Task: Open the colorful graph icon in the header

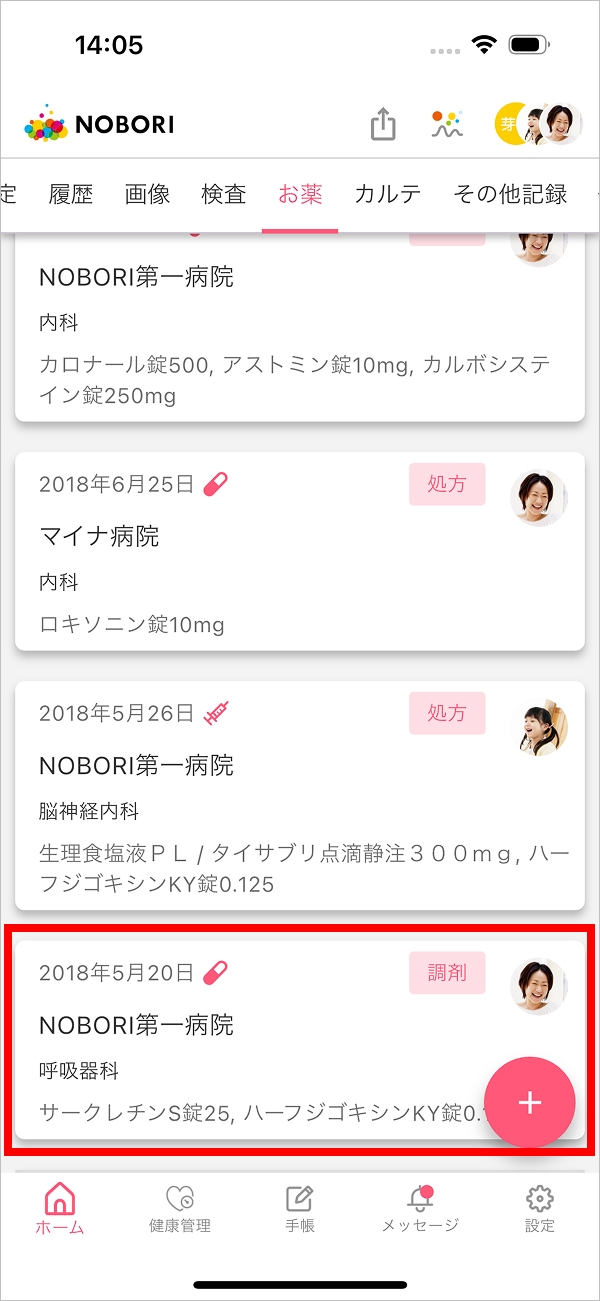Action: [447, 124]
